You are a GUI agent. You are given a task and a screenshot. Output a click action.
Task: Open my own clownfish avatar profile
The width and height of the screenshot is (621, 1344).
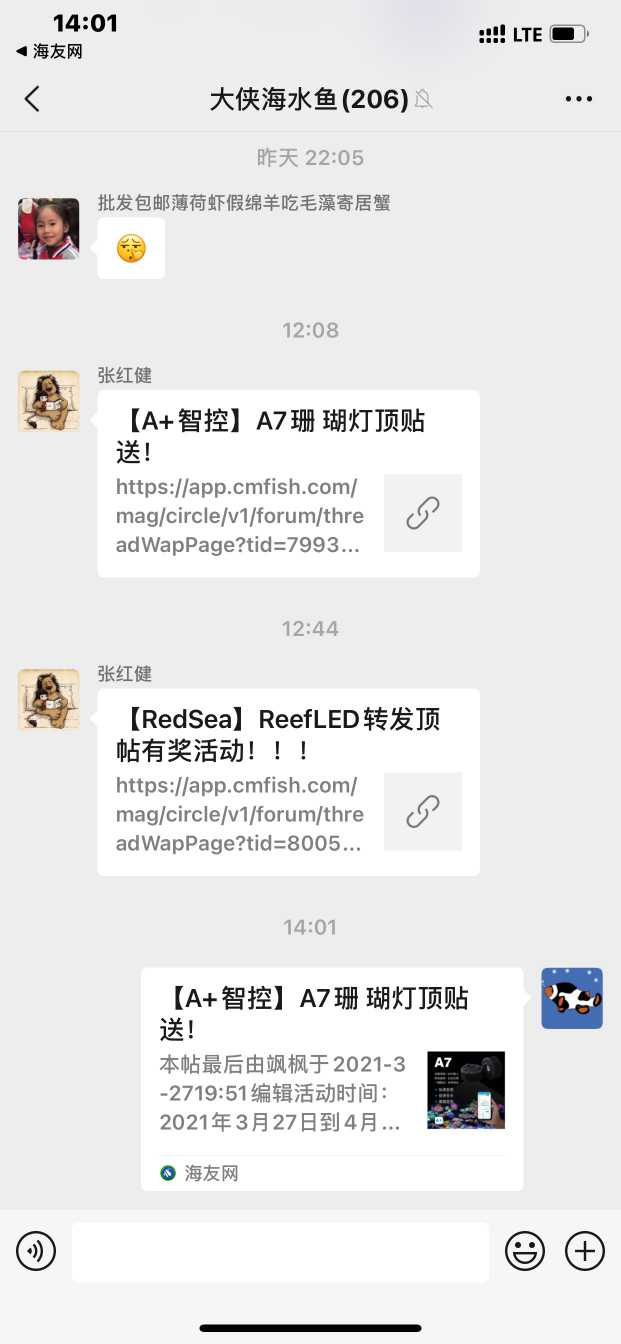(572, 998)
